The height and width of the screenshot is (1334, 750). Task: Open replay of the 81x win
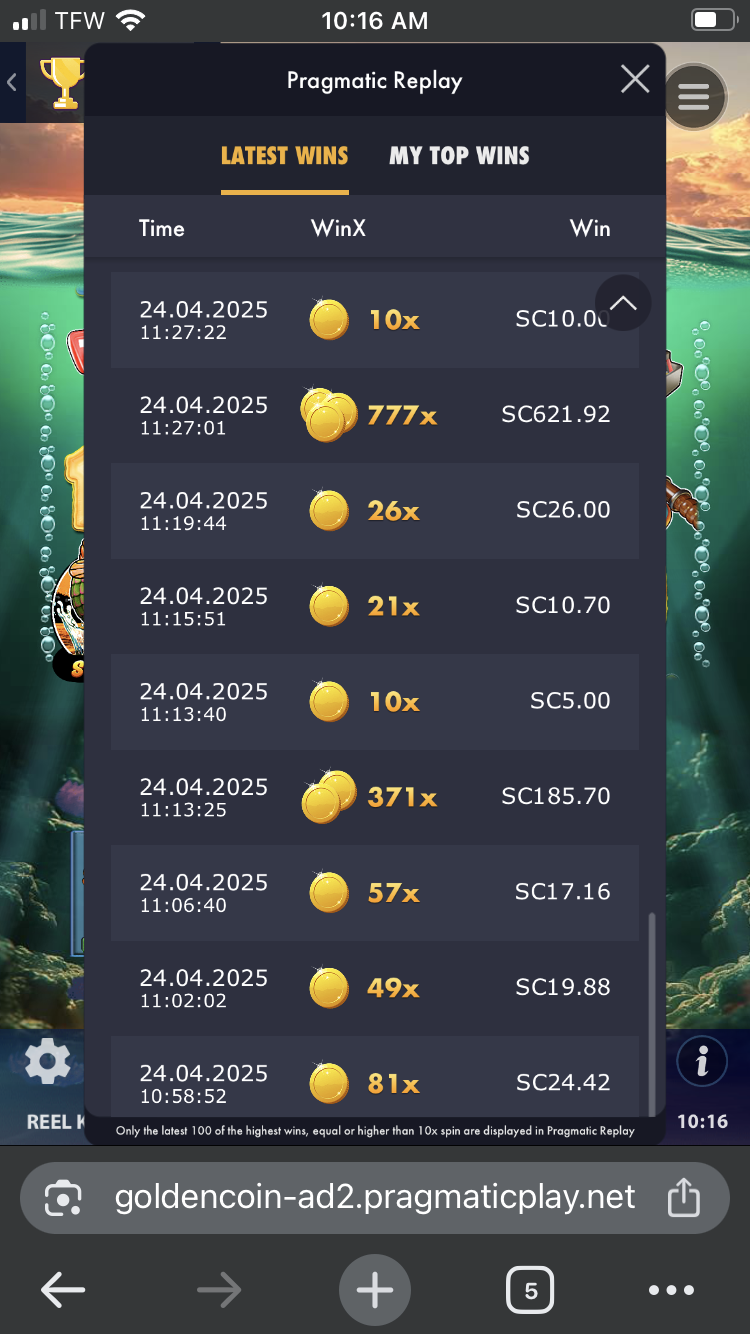click(374, 1082)
